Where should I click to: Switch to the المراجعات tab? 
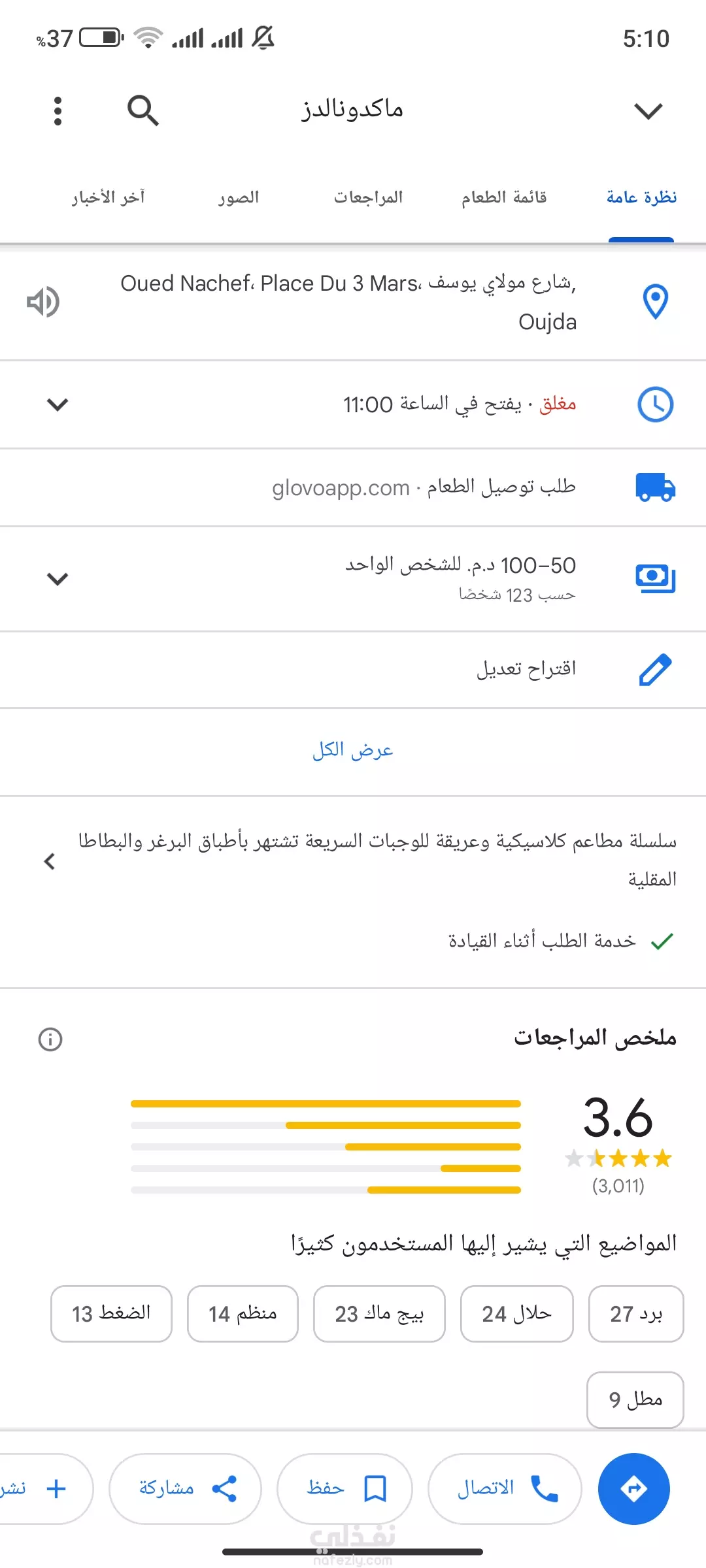click(369, 197)
